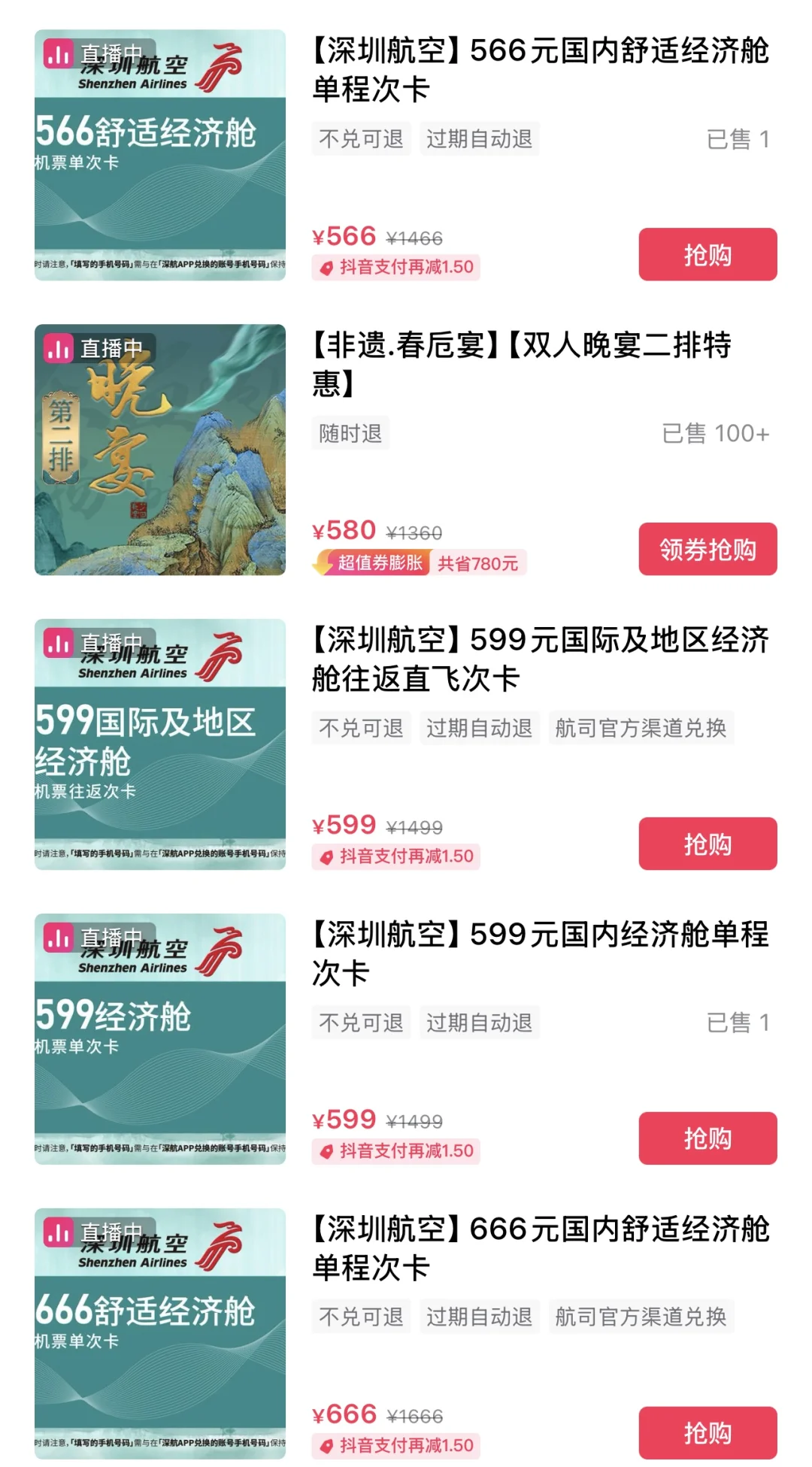Open the 晚宴 第二排 product image

[160, 450]
